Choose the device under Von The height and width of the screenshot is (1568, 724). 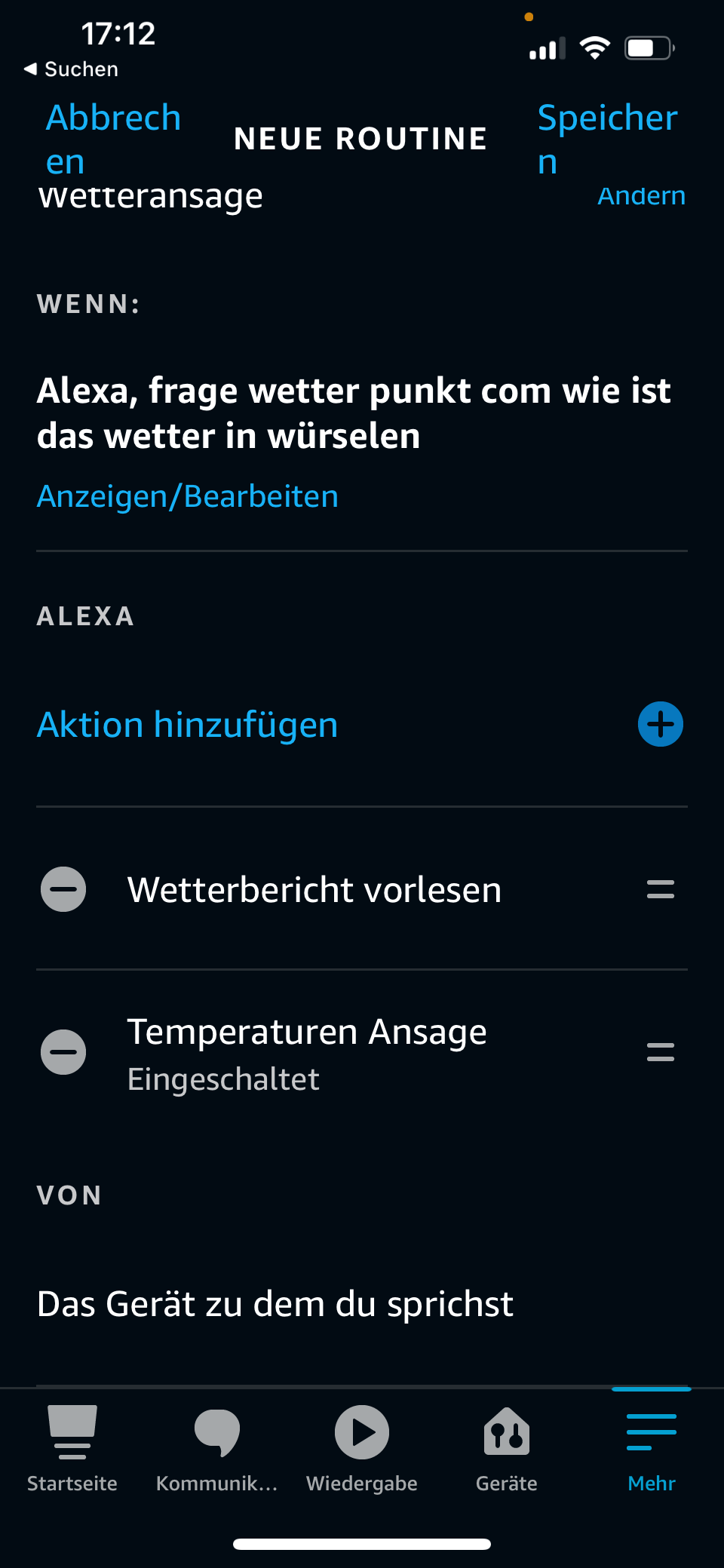click(x=275, y=1304)
